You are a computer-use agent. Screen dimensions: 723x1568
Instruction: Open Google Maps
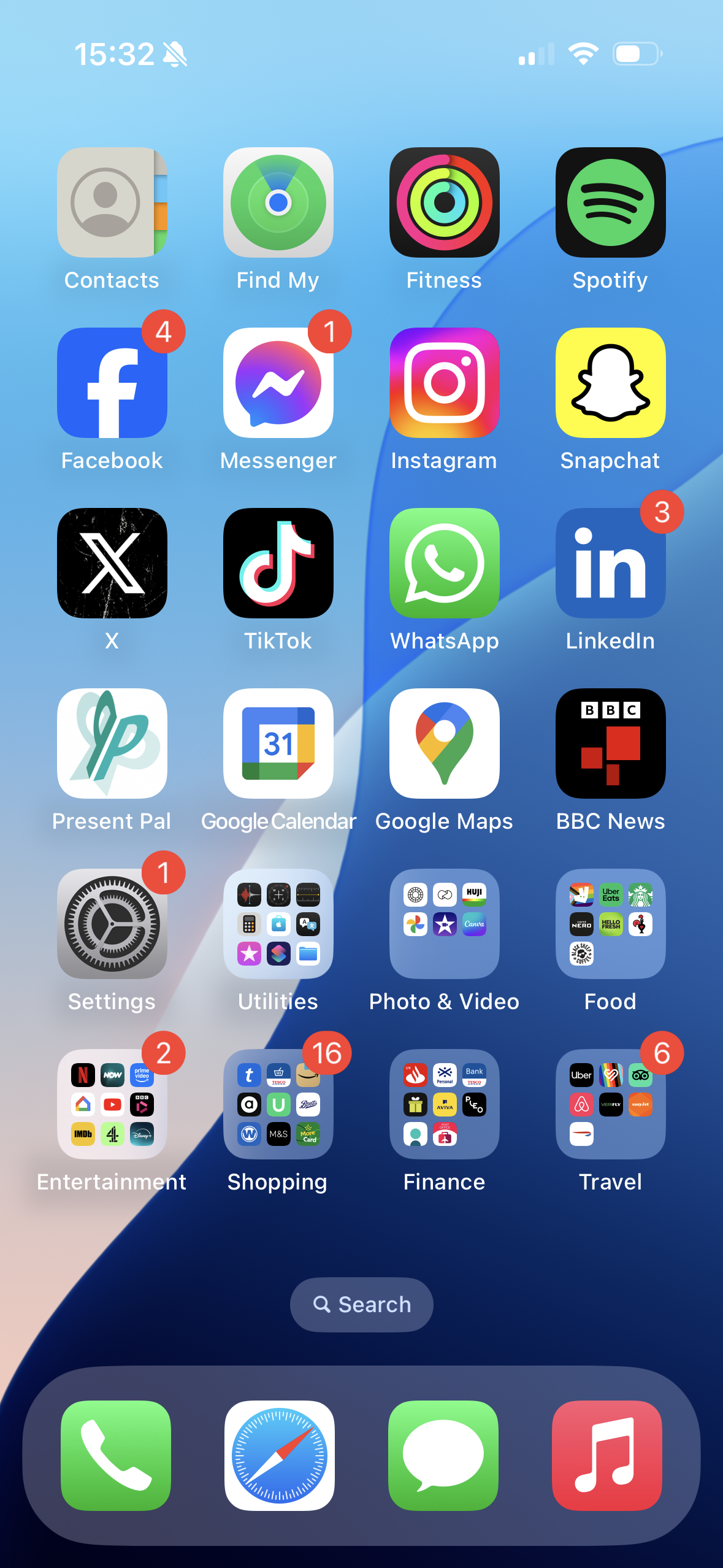(x=445, y=744)
